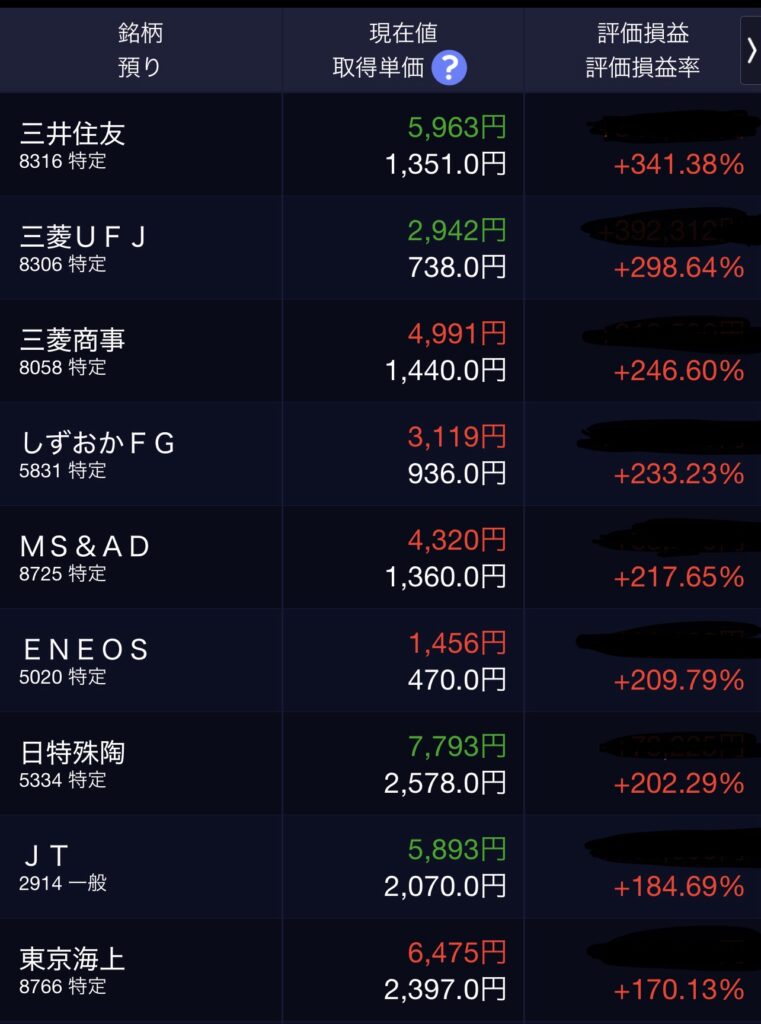Screen dimensions: 761x1024
Task: Select the 三菱商事 8058 row
Action: click(72, 351)
